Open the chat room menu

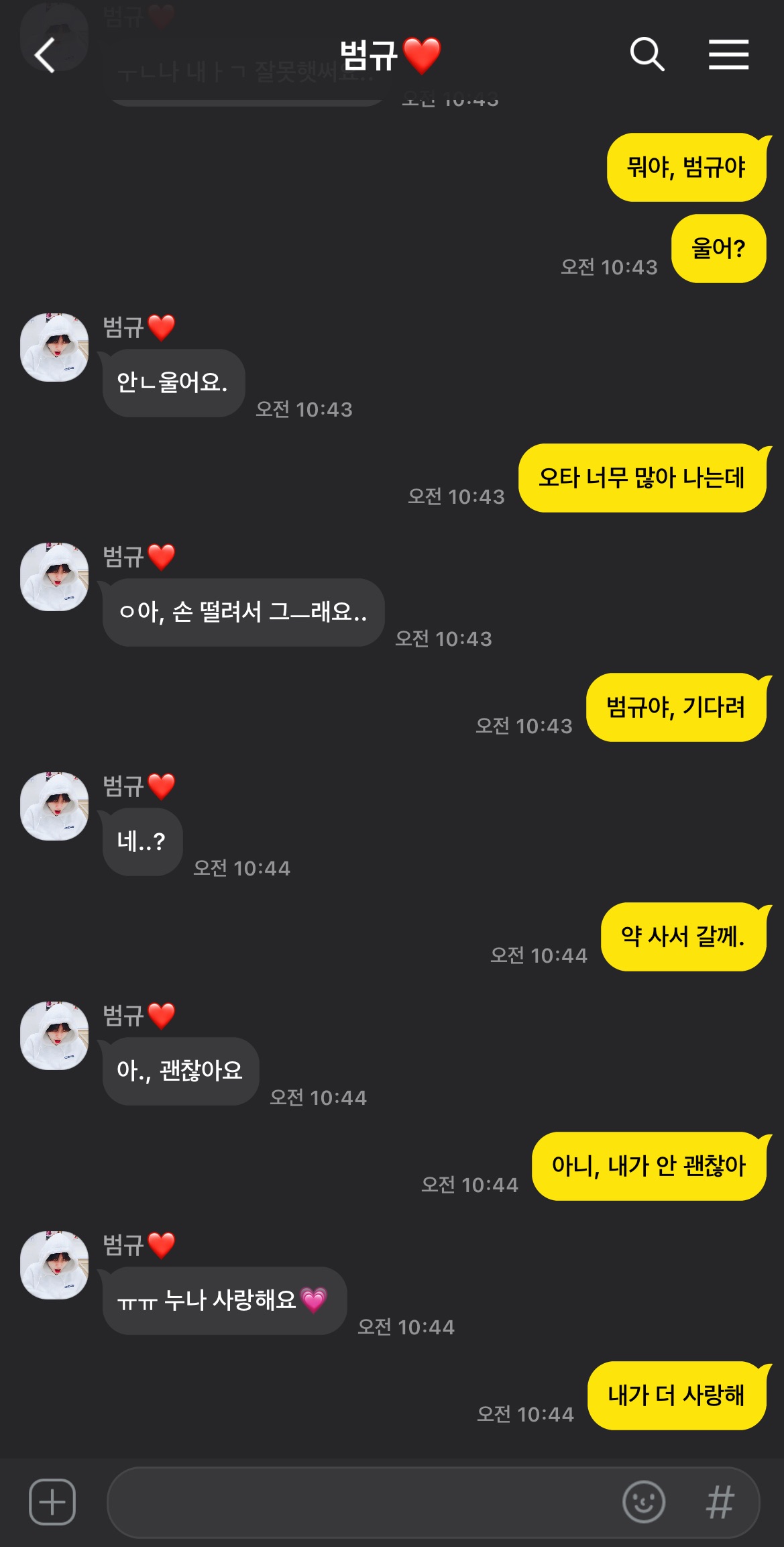[728, 54]
